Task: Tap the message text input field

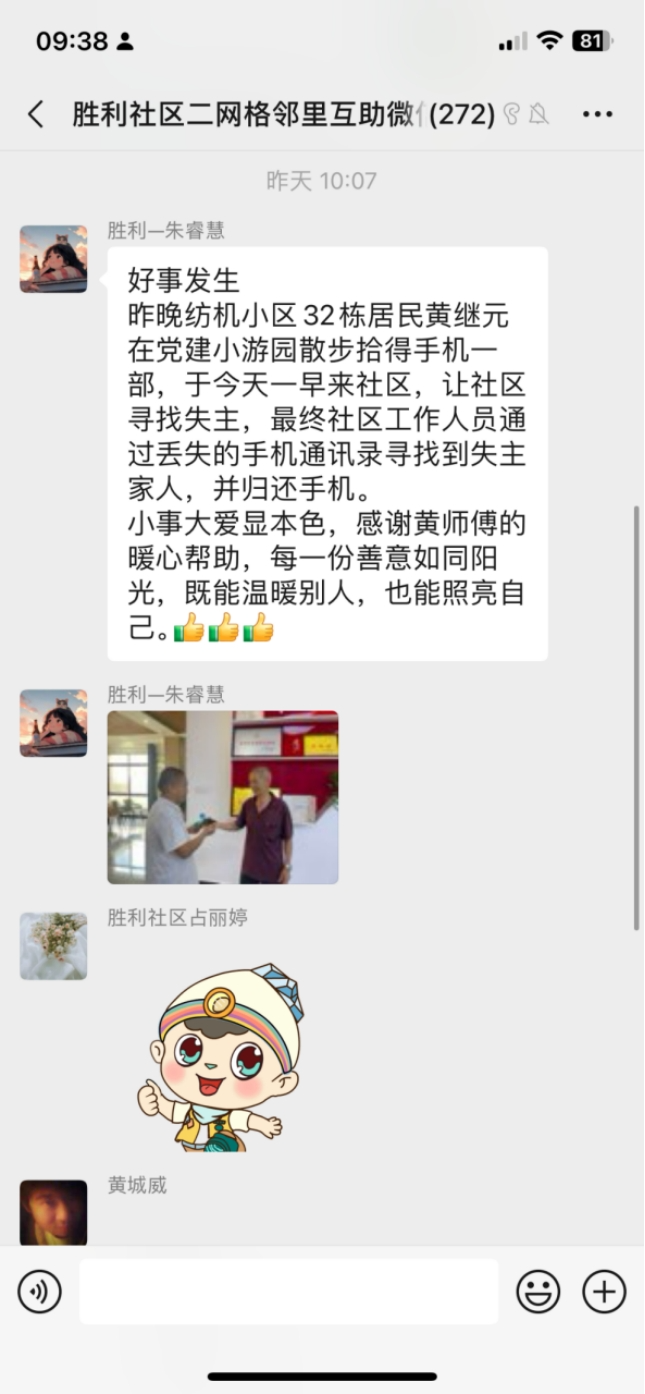Action: pos(288,1291)
